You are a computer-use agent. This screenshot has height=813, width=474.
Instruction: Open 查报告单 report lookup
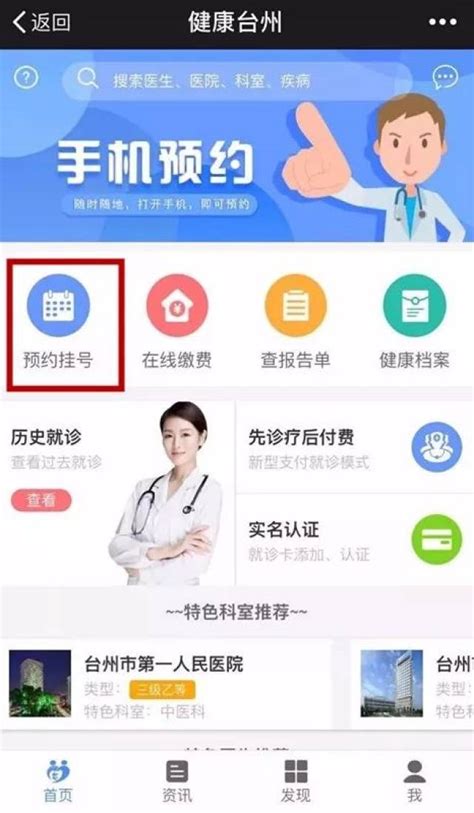296,324
